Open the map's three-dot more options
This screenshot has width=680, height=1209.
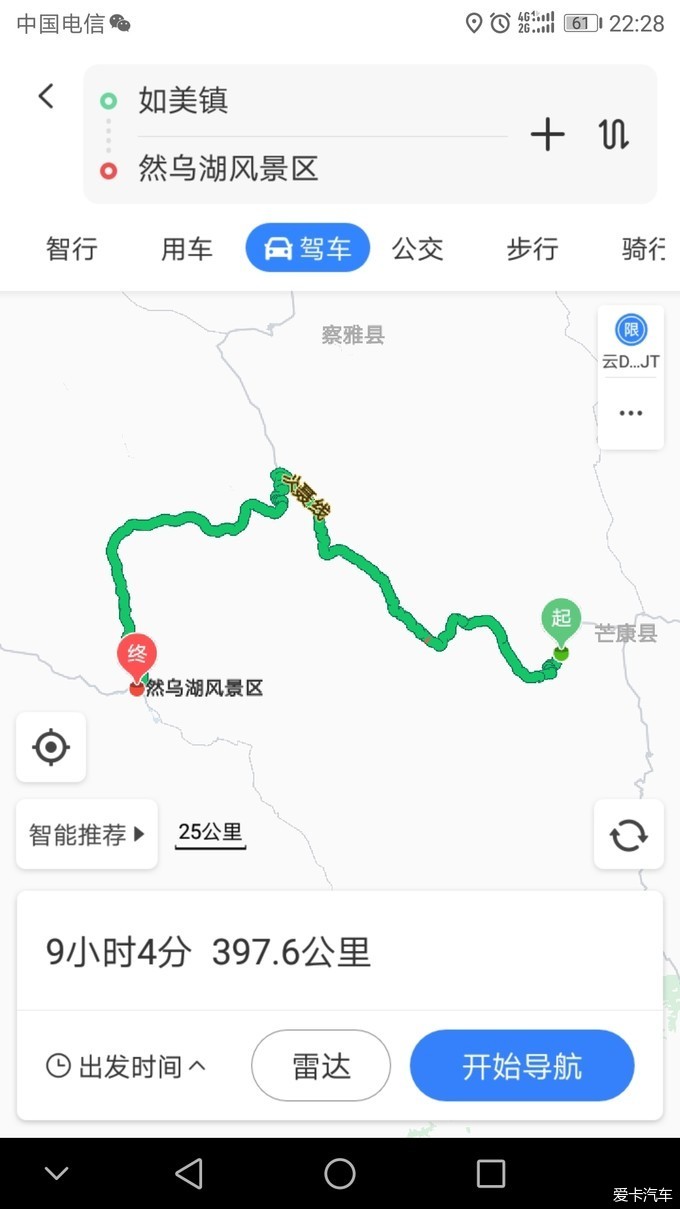pyautogui.click(x=631, y=413)
